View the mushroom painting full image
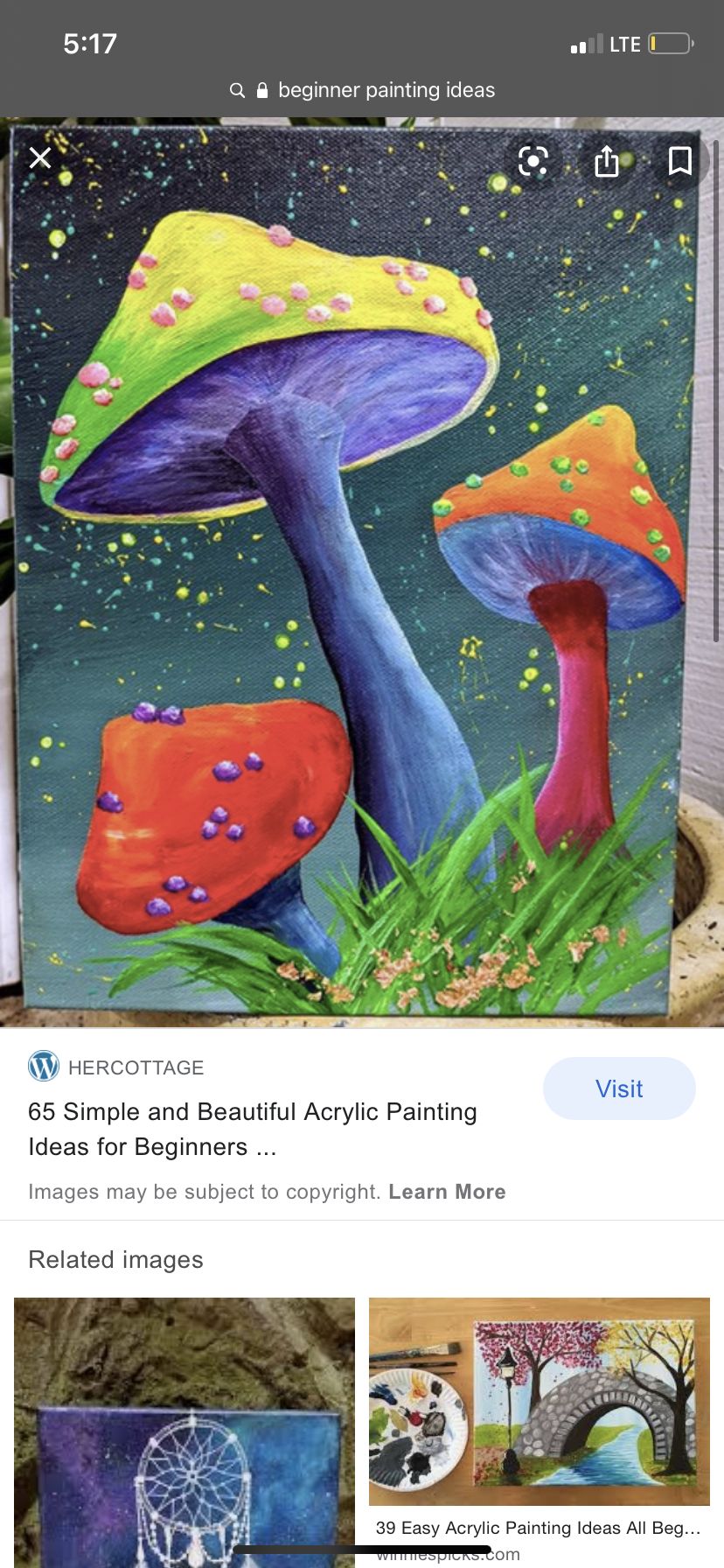 coord(362,572)
